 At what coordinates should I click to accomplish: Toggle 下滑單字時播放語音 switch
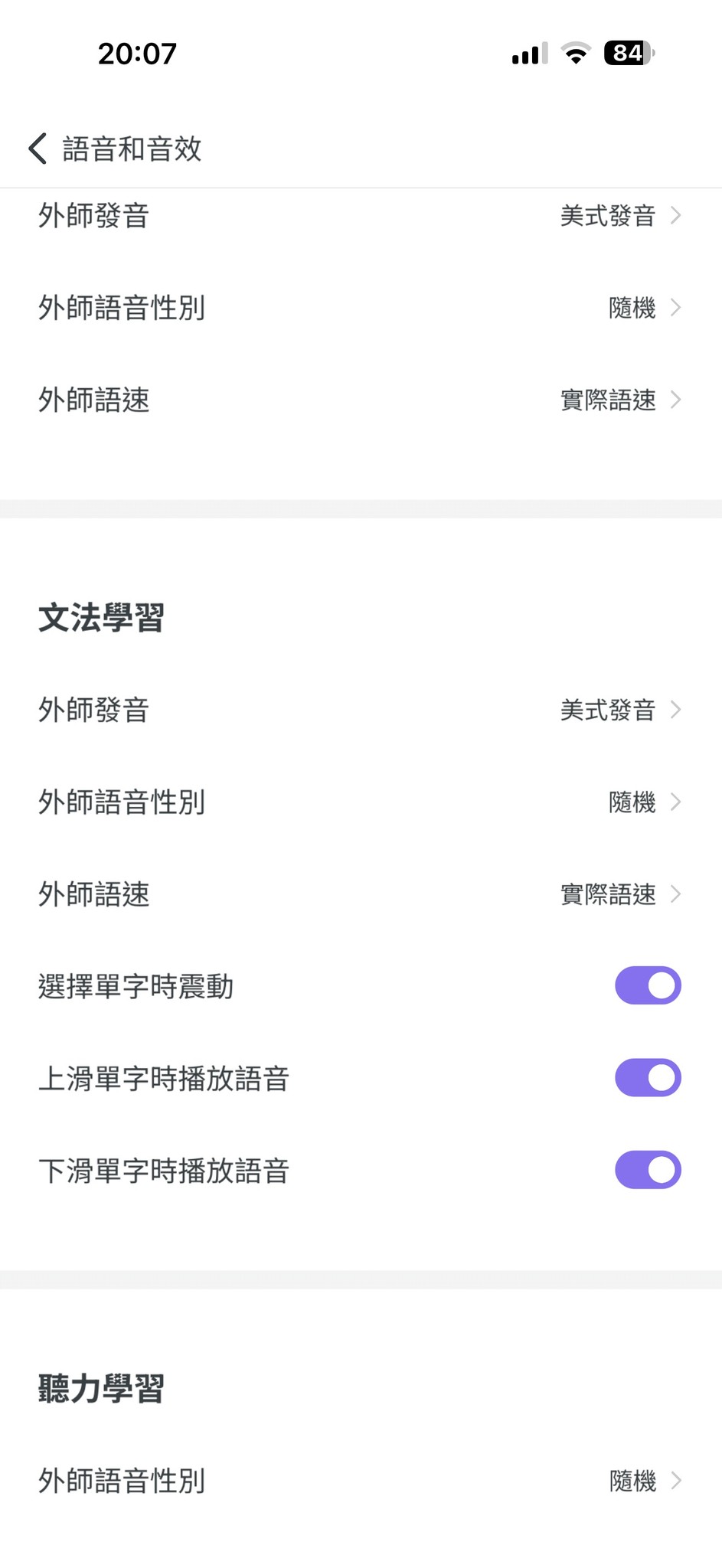[x=647, y=1170]
